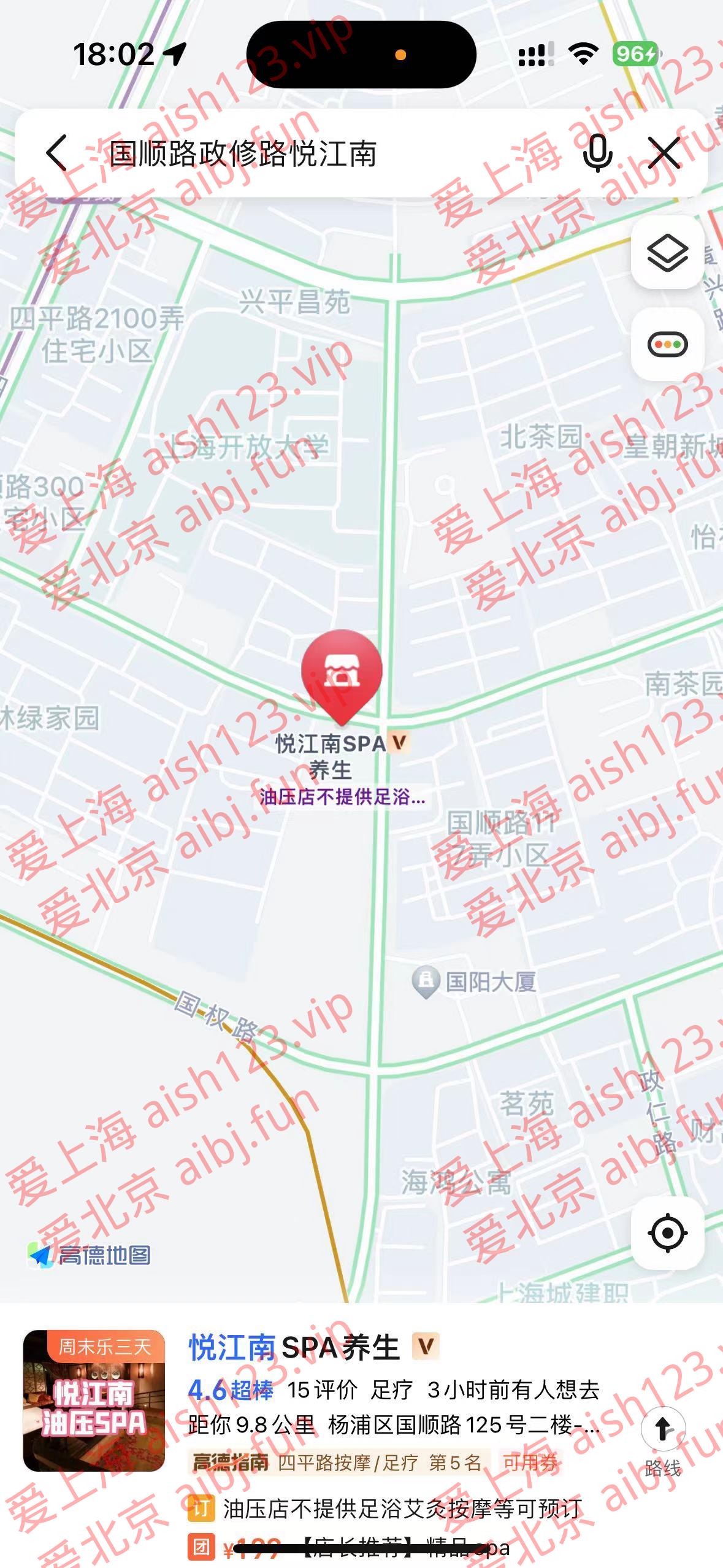This screenshot has width=723, height=1568.
Task: Open the map layers selector
Action: pyautogui.click(x=667, y=252)
